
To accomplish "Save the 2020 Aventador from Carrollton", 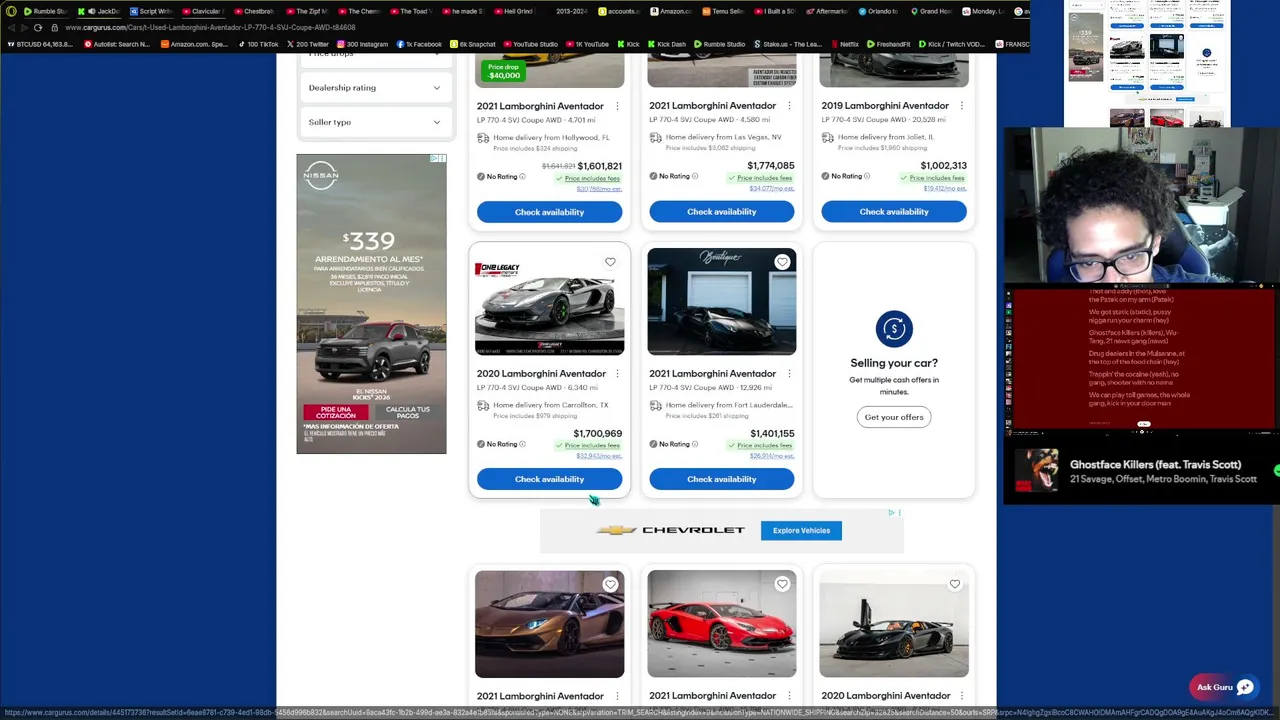I will (610, 262).
